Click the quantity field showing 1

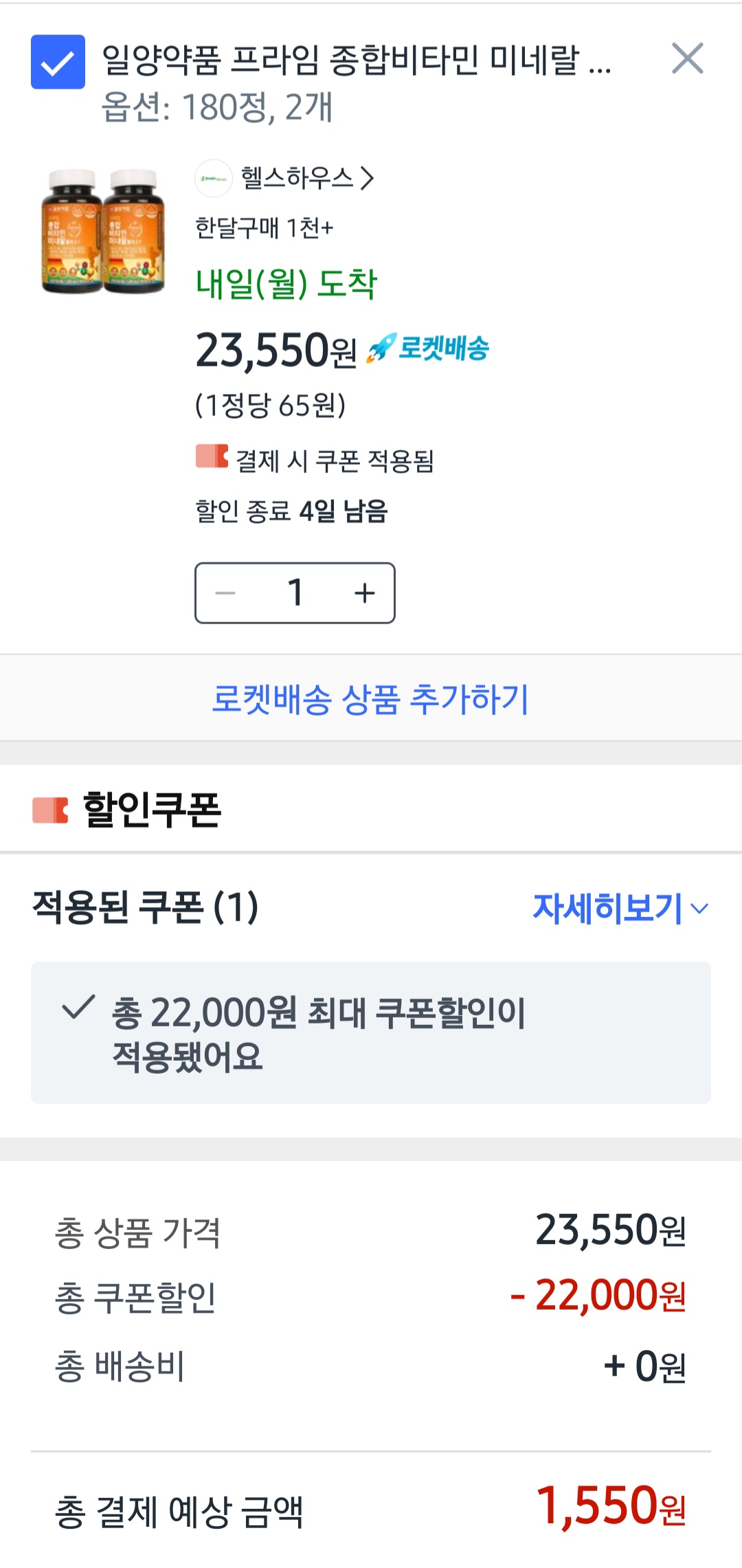pos(295,592)
